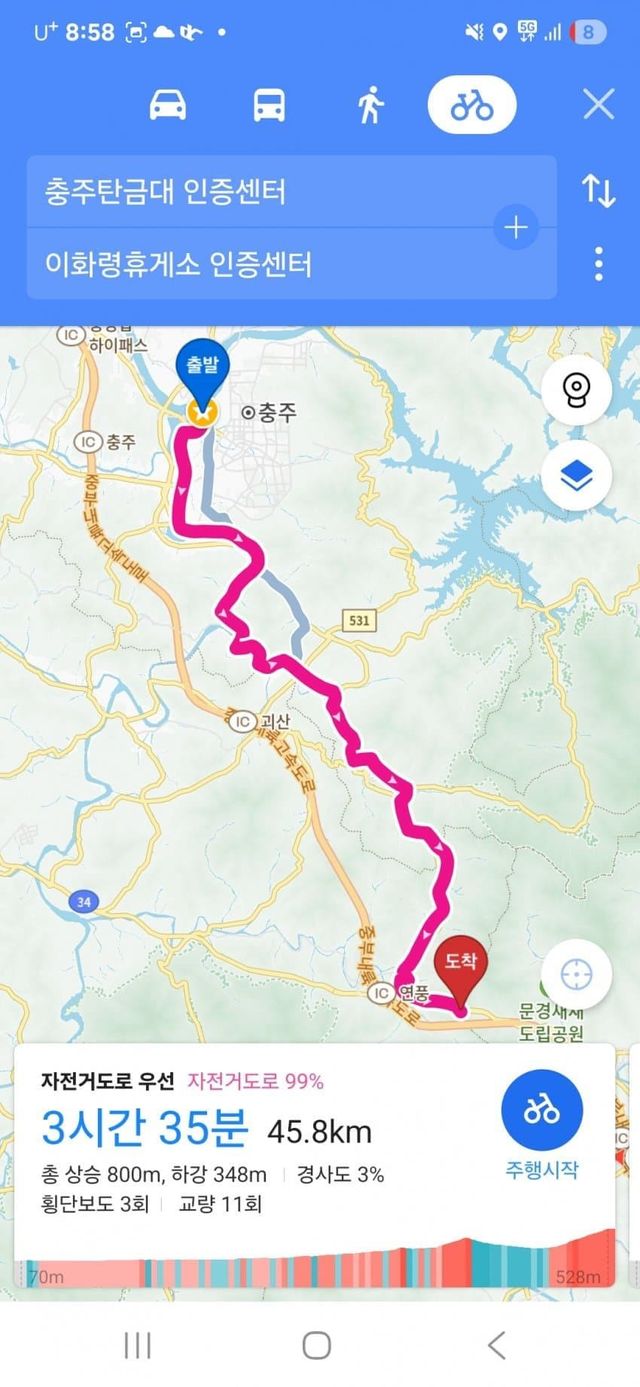
Task: Switch to walking directions
Action: [370, 105]
